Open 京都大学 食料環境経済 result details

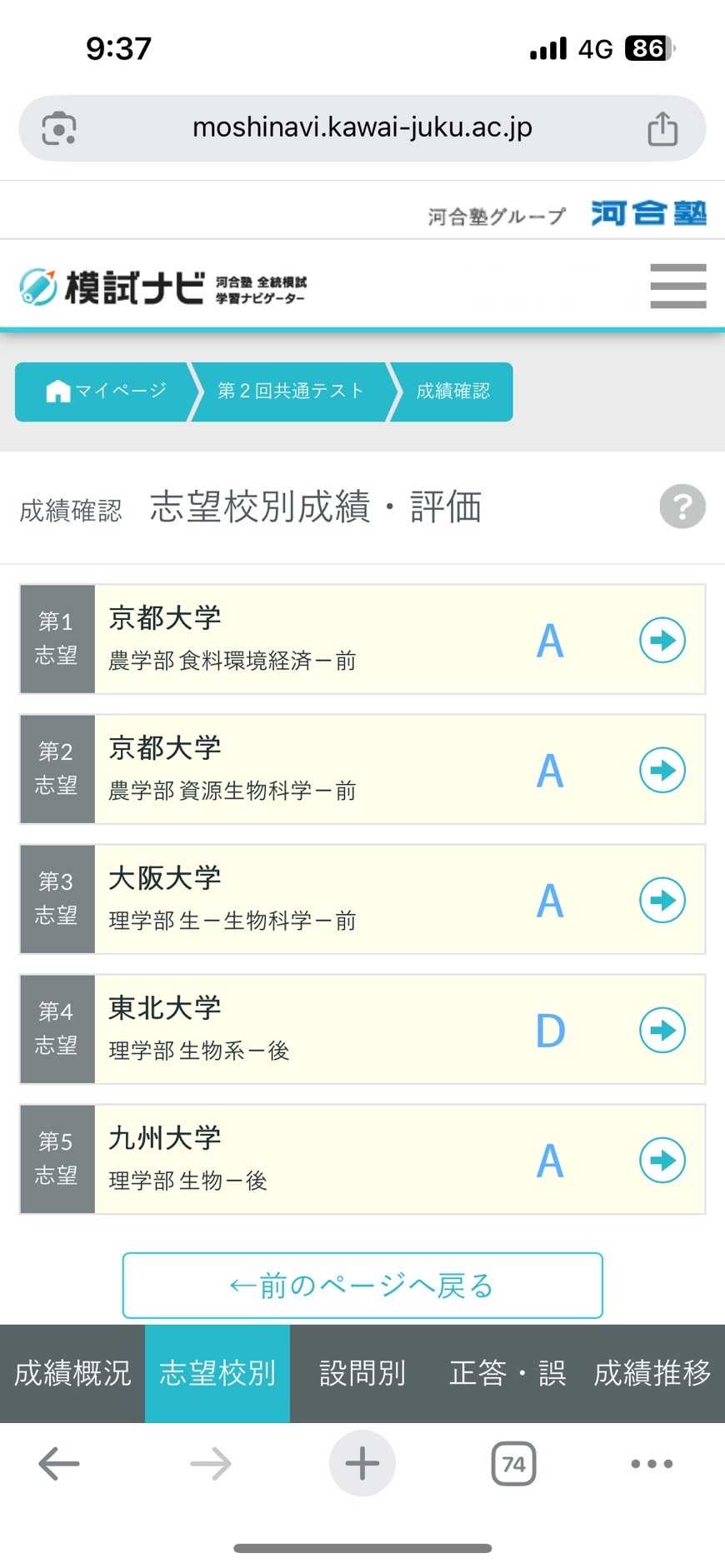(x=662, y=640)
